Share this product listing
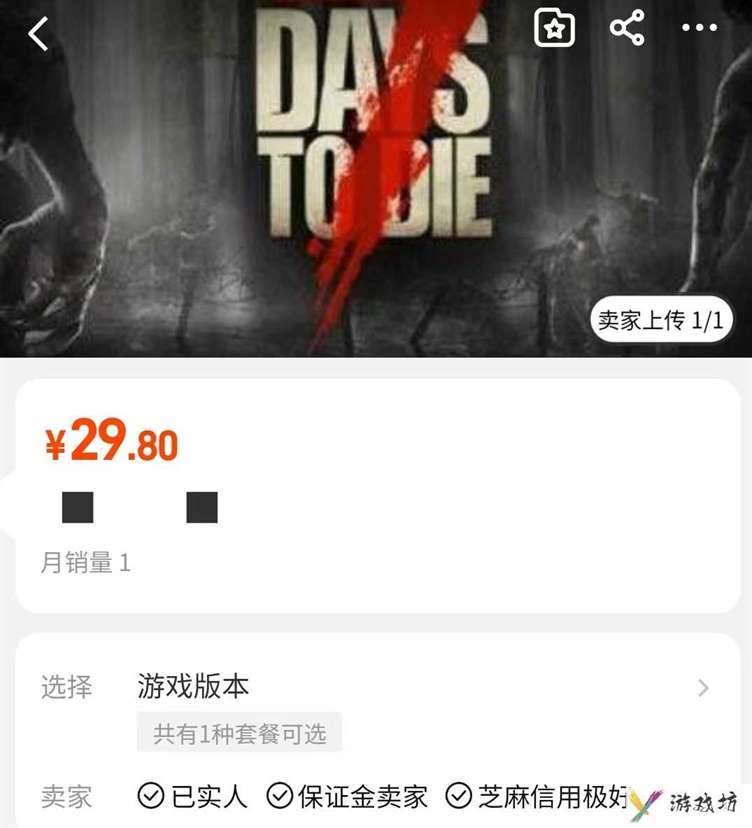752x828 pixels. click(x=627, y=28)
